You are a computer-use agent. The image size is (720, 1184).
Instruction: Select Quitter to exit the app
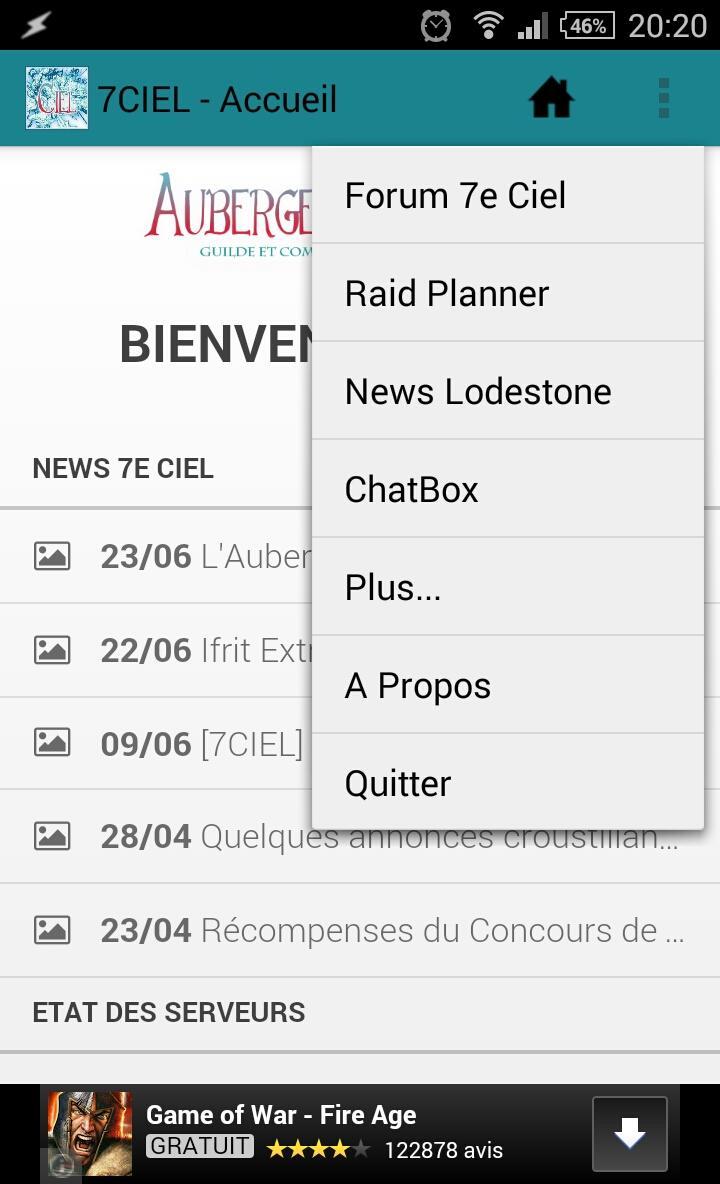pyautogui.click(x=508, y=782)
